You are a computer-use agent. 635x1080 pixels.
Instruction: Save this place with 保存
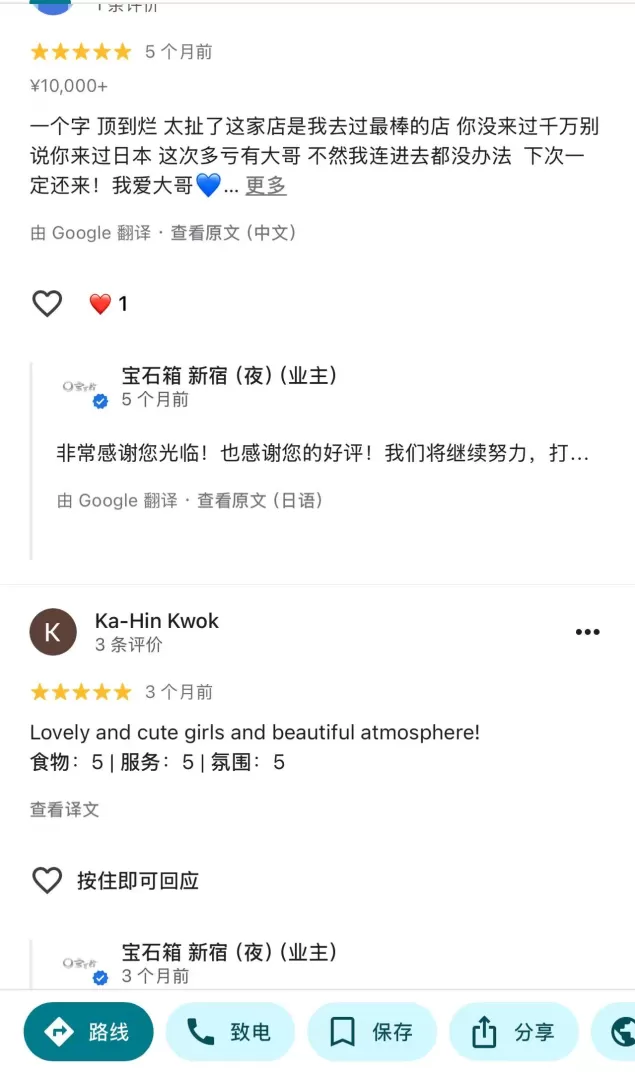tap(372, 1031)
